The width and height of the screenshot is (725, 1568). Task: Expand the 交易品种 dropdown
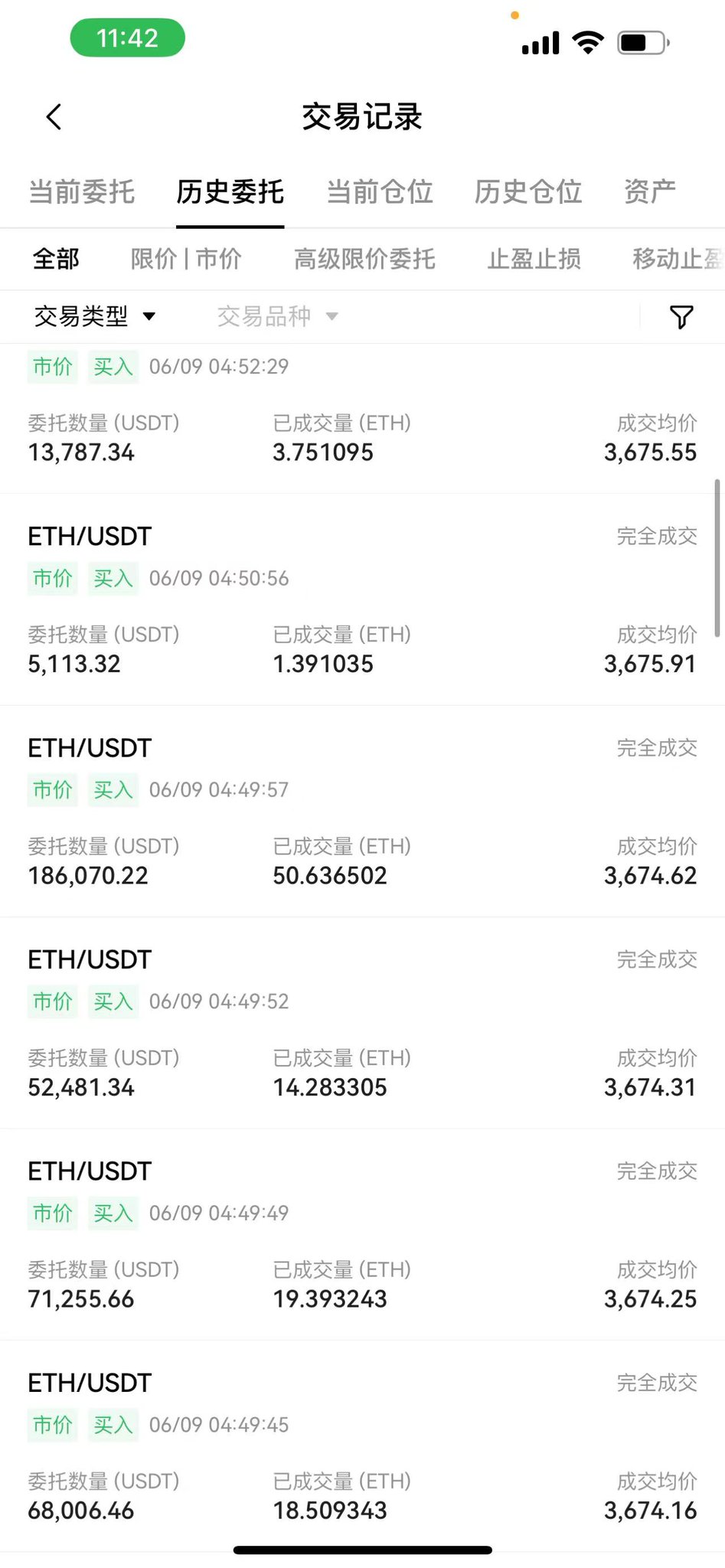coord(277,316)
